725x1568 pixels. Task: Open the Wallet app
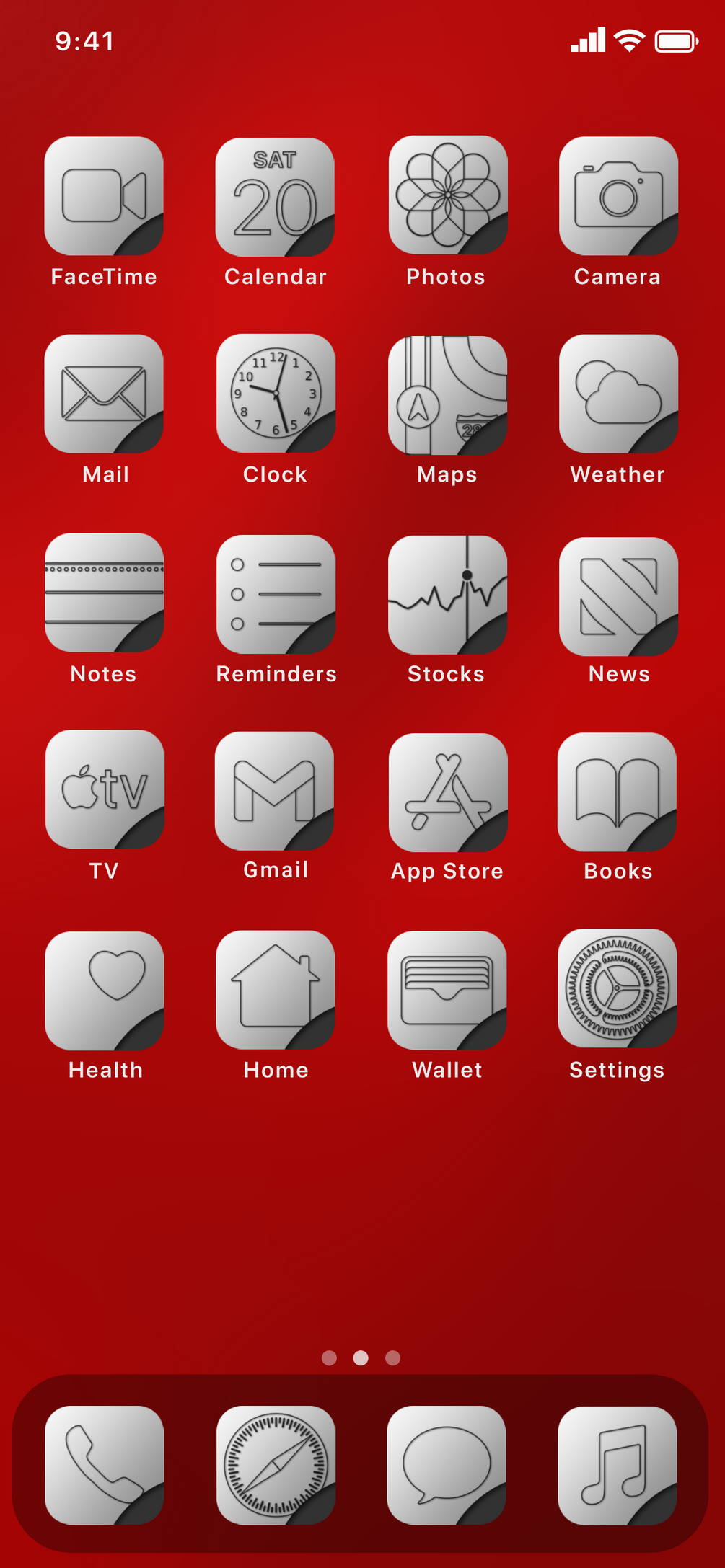pos(447,990)
